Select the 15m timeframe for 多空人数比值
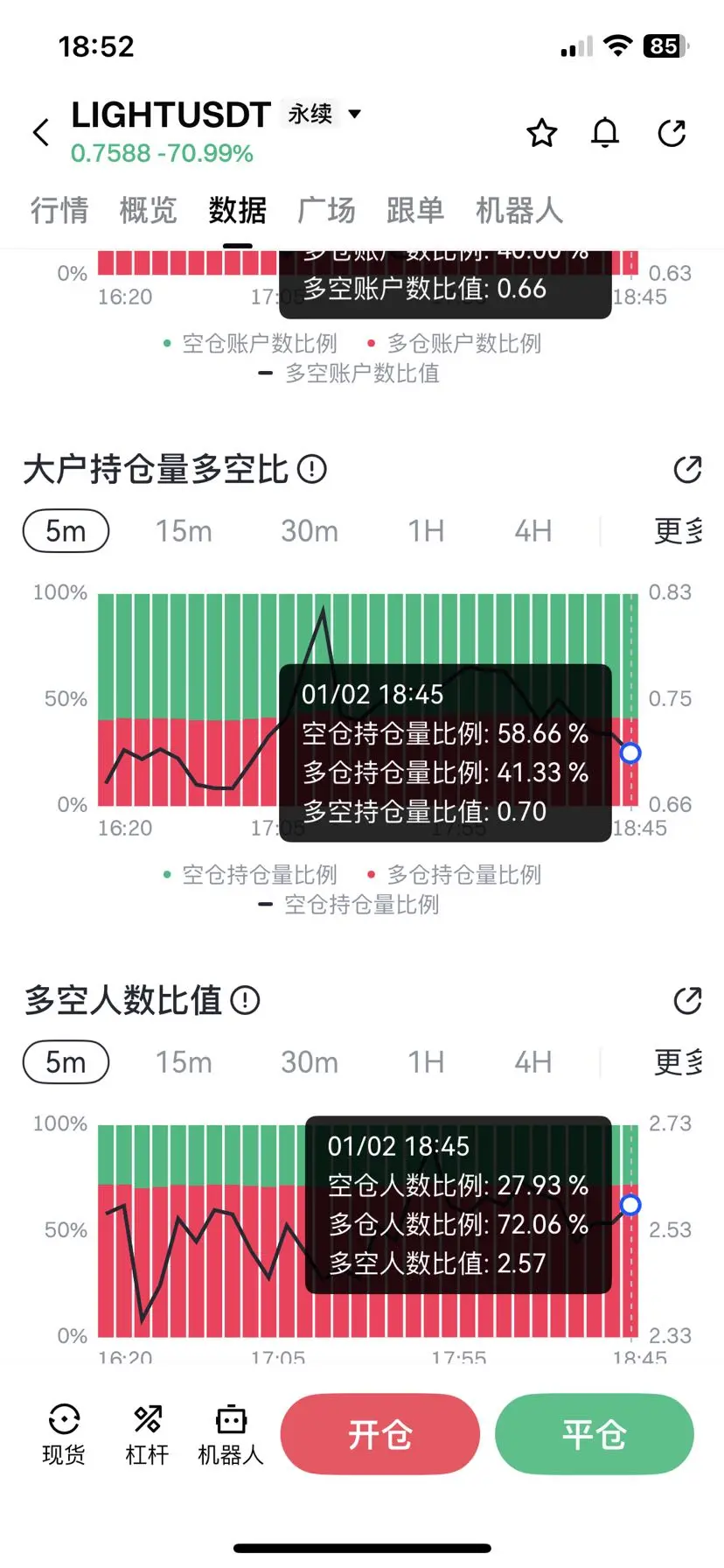Image resolution: width=724 pixels, height=1568 pixels. point(184,1061)
